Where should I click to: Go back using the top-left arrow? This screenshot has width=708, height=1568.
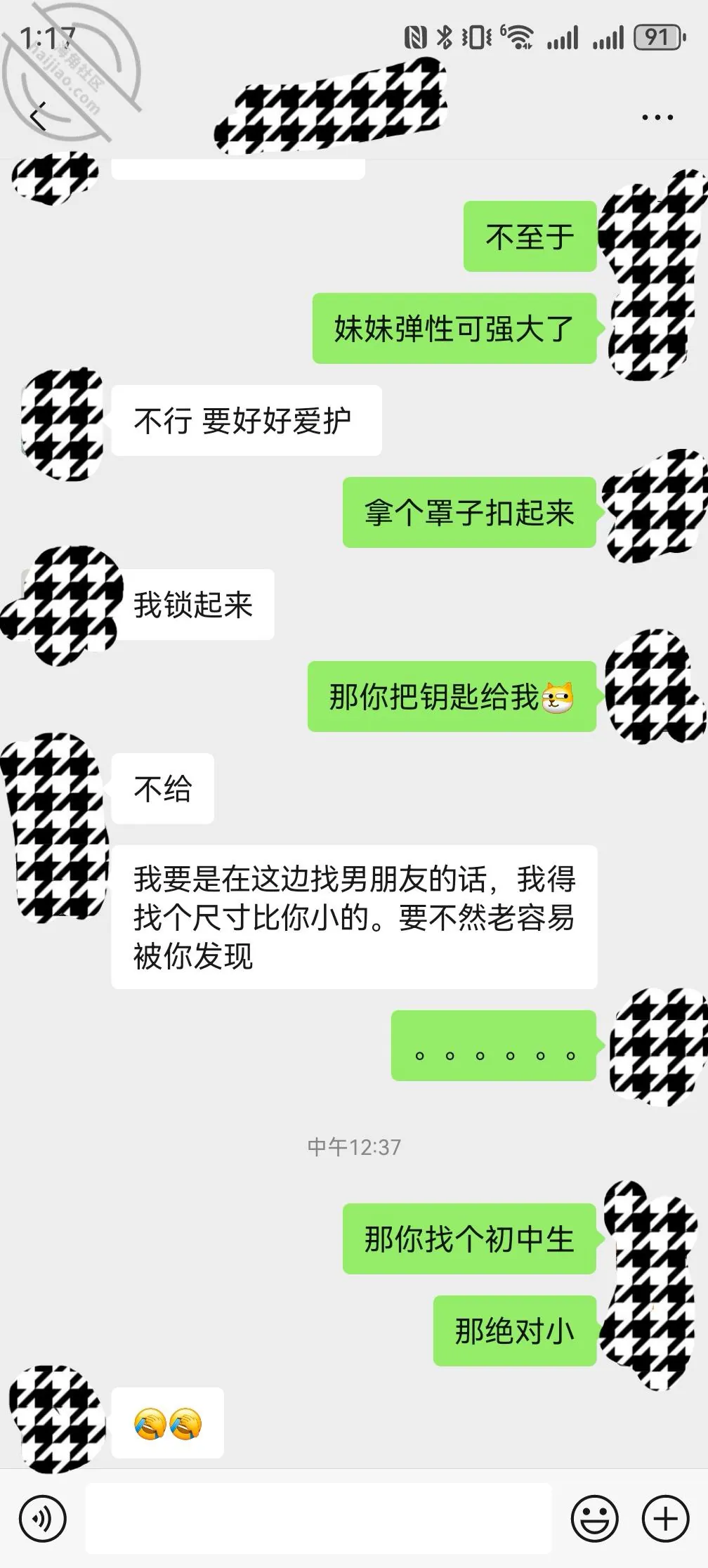coord(39,117)
